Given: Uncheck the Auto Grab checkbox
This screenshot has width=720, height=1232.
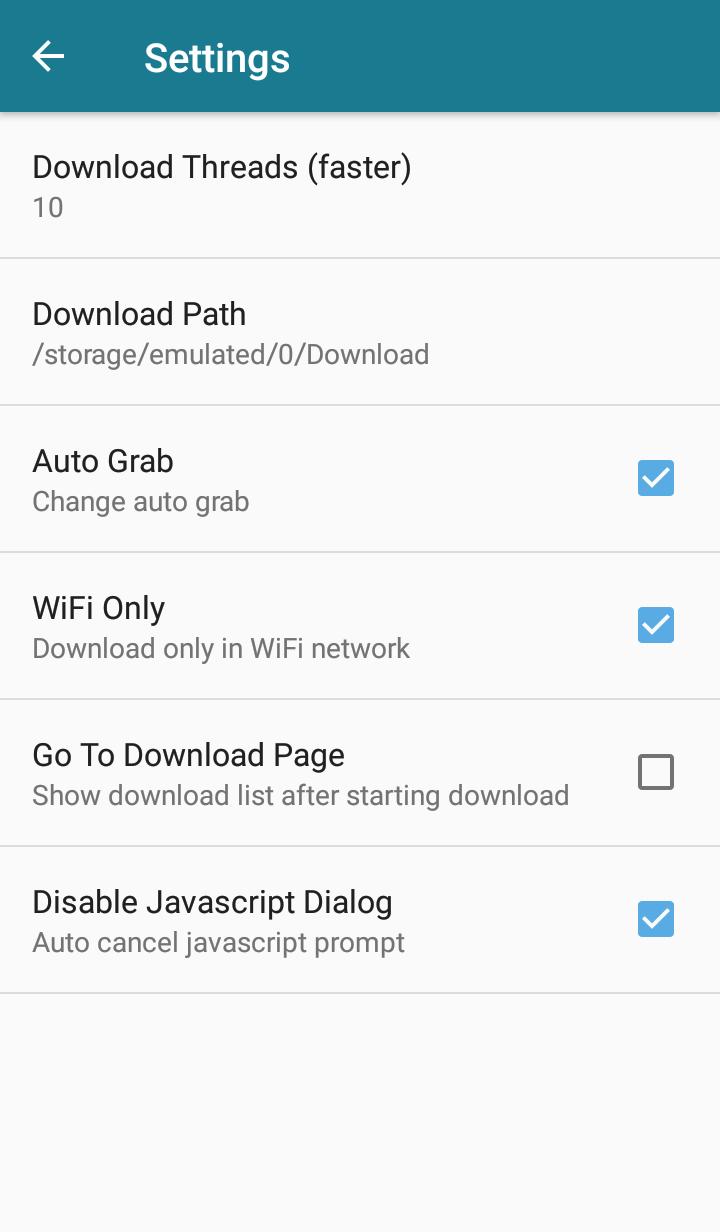Looking at the screenshot, I should pos(656,478).
